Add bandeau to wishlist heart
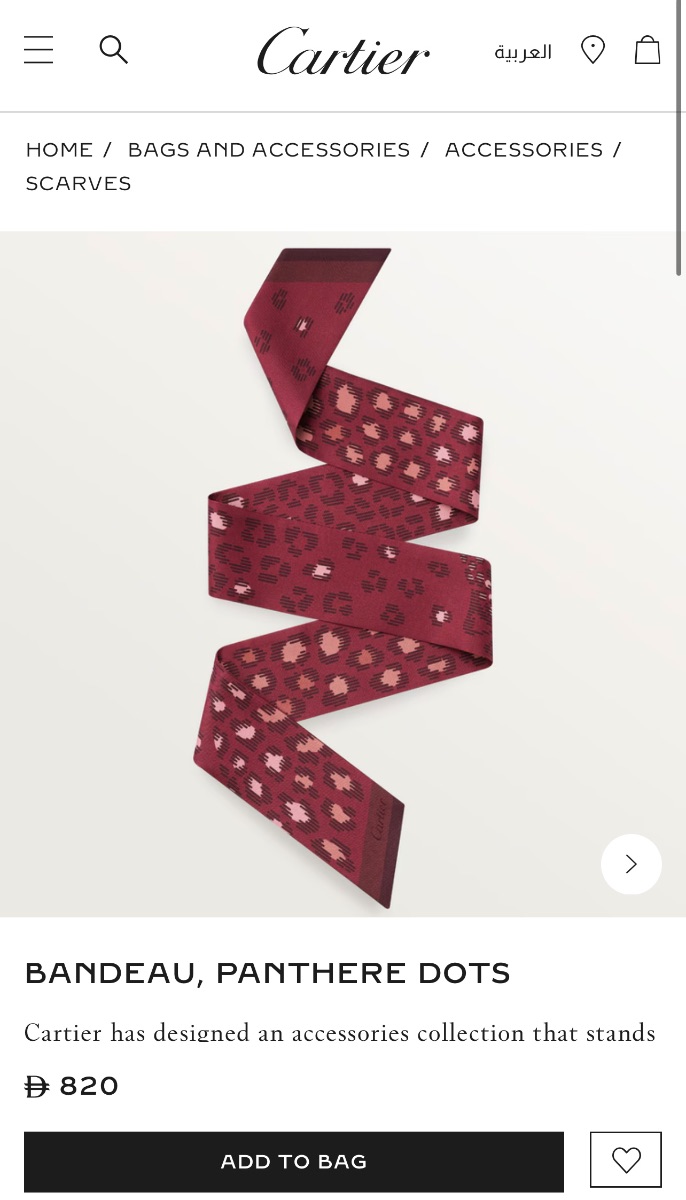 pyautogui.click(x=626, y=1160)
